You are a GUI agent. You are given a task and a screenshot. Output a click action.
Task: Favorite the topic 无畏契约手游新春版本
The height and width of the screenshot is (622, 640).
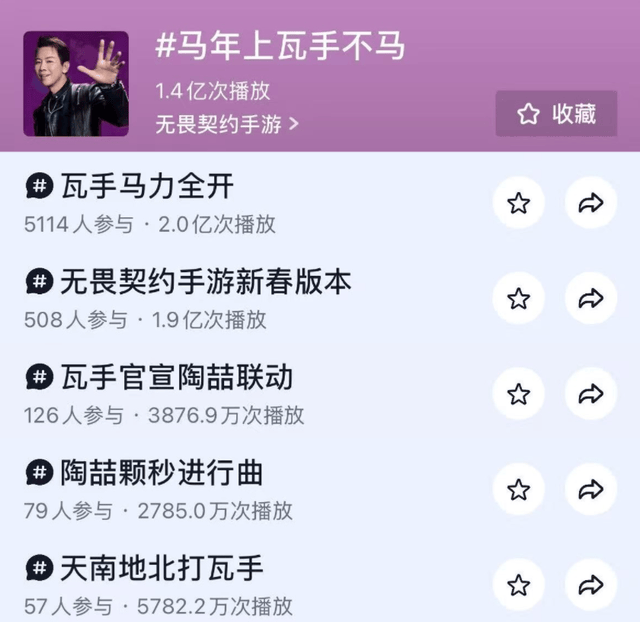pyautogui.click(x=518, y=299)
